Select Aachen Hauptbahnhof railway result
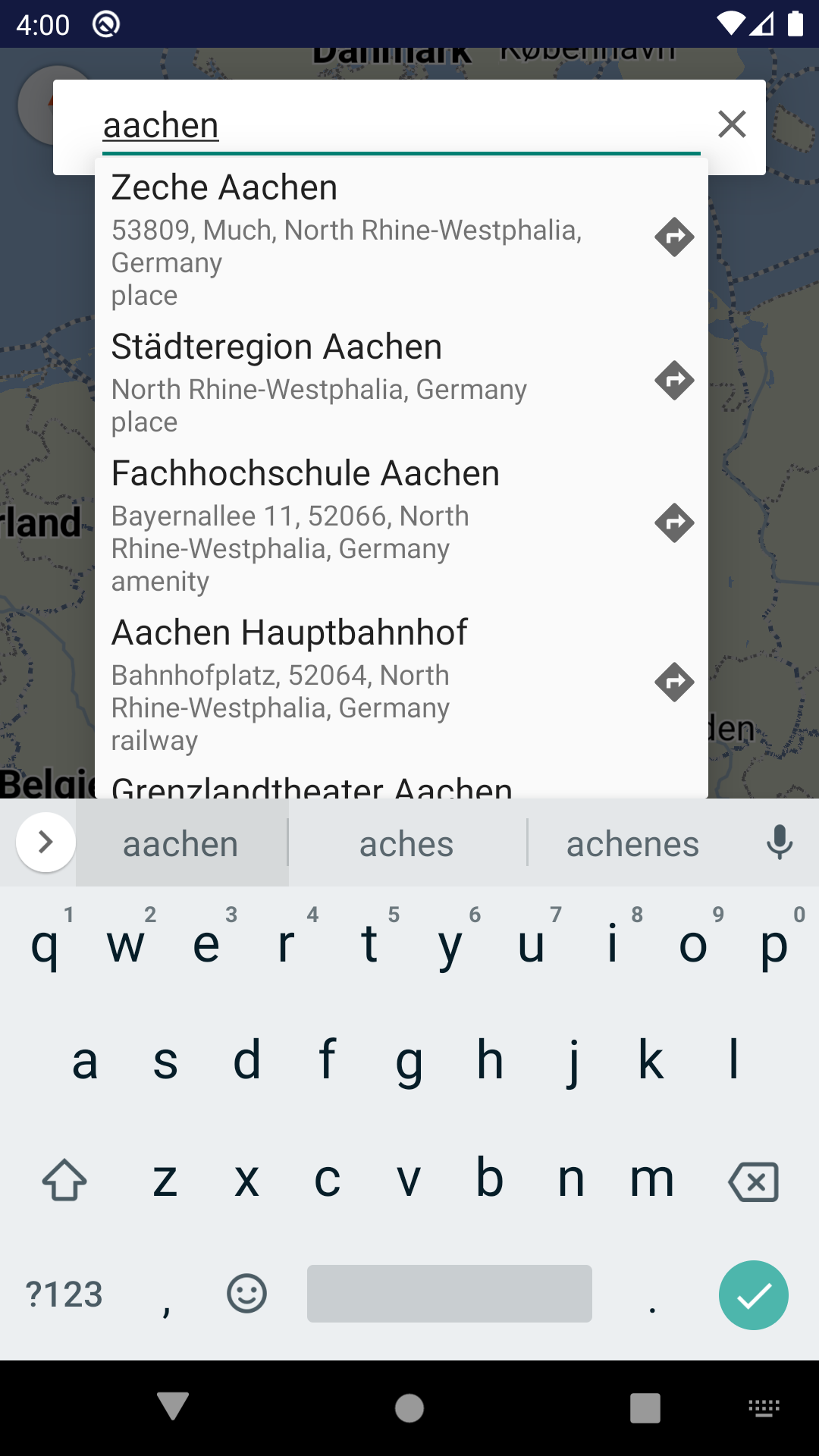The height and width of the screenshot is (1456, 819). [370, 685]
